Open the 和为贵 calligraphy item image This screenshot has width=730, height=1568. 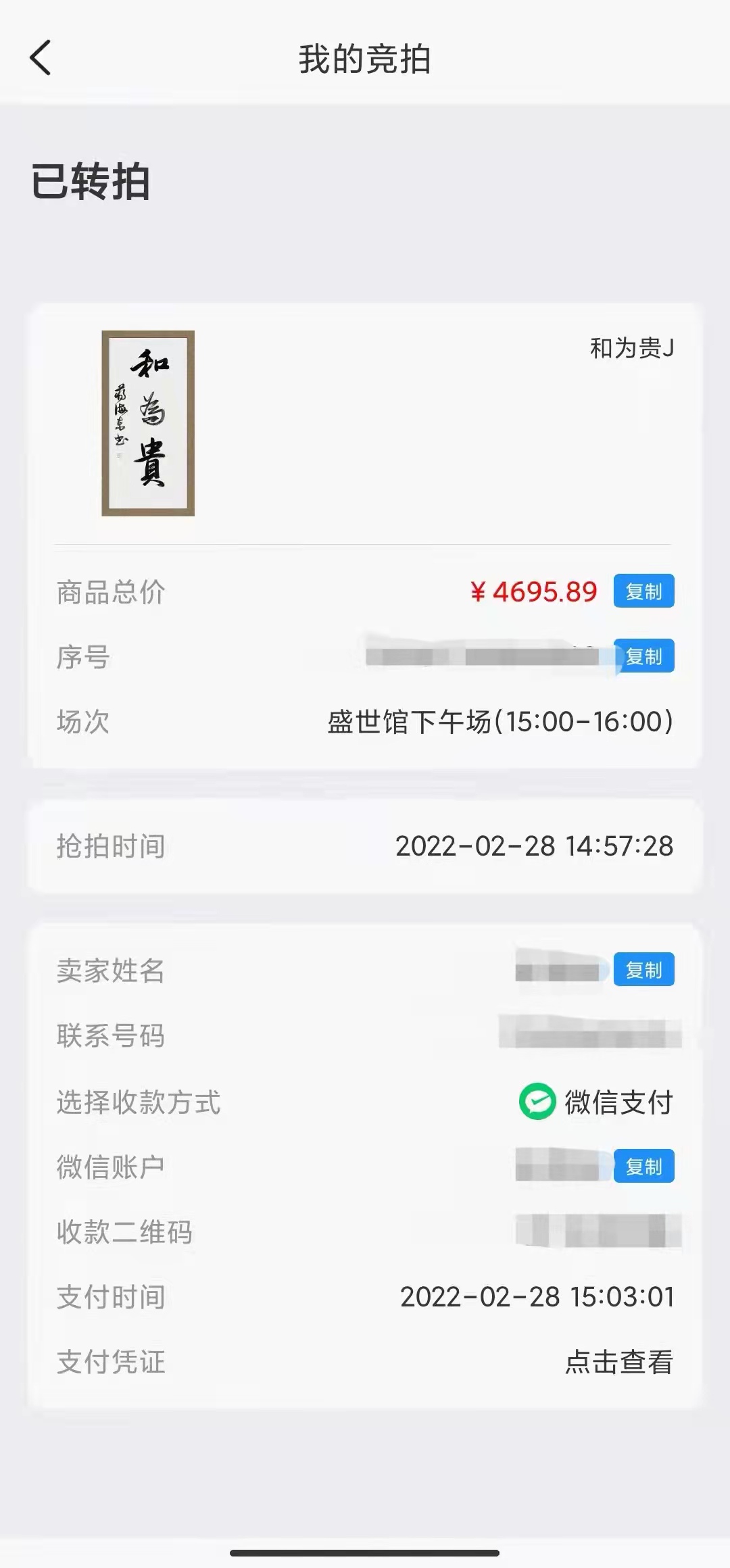(148, 423)
